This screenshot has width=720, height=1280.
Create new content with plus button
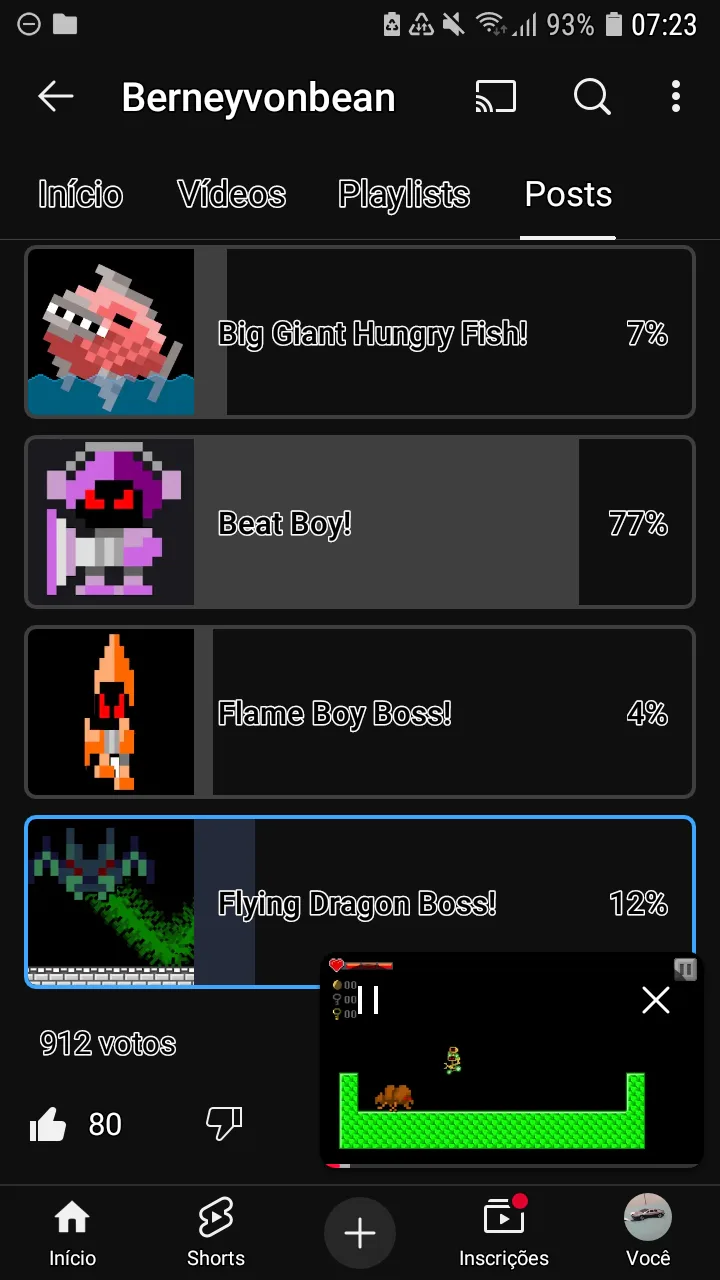coord(360,1234)
